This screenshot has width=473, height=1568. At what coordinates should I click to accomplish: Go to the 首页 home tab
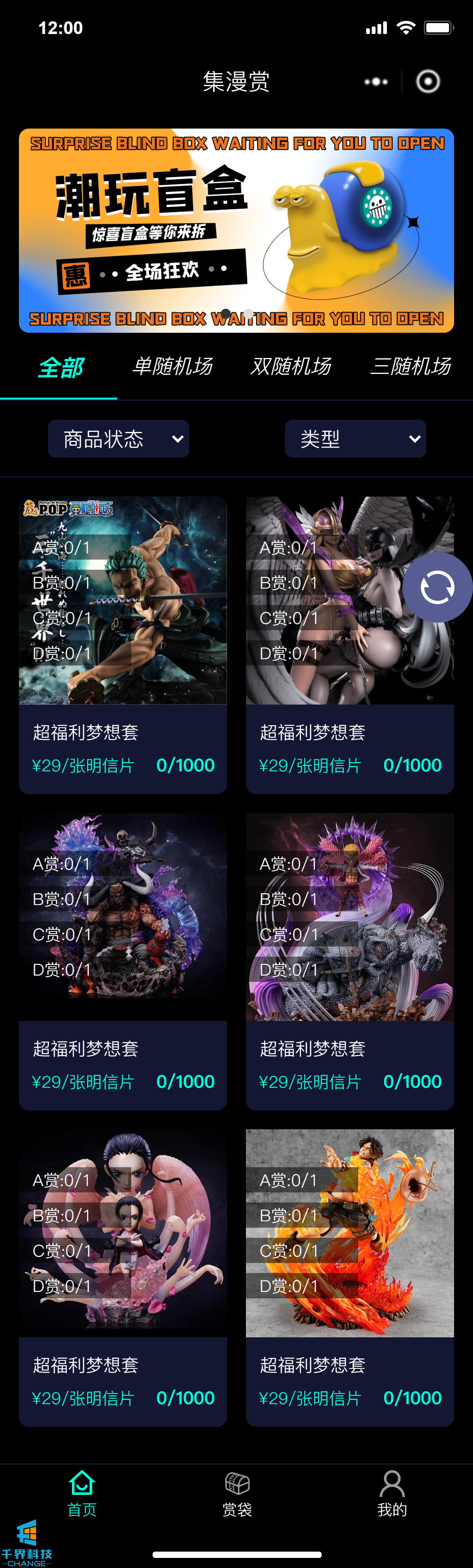(x=82, y=1492)
